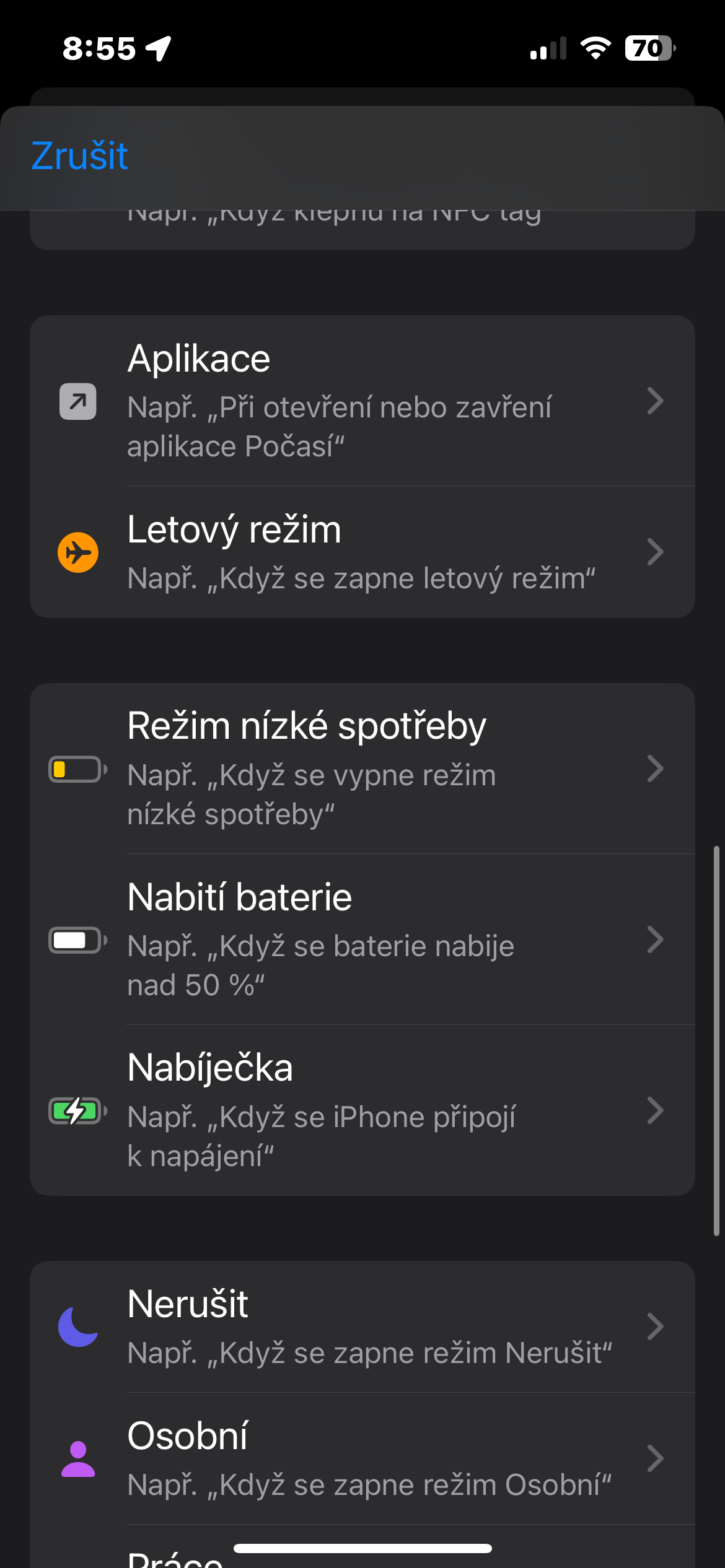Open the Osobní focus trigger
Viewport: 725px width, 1568px height.
[x=362, y=1458]
